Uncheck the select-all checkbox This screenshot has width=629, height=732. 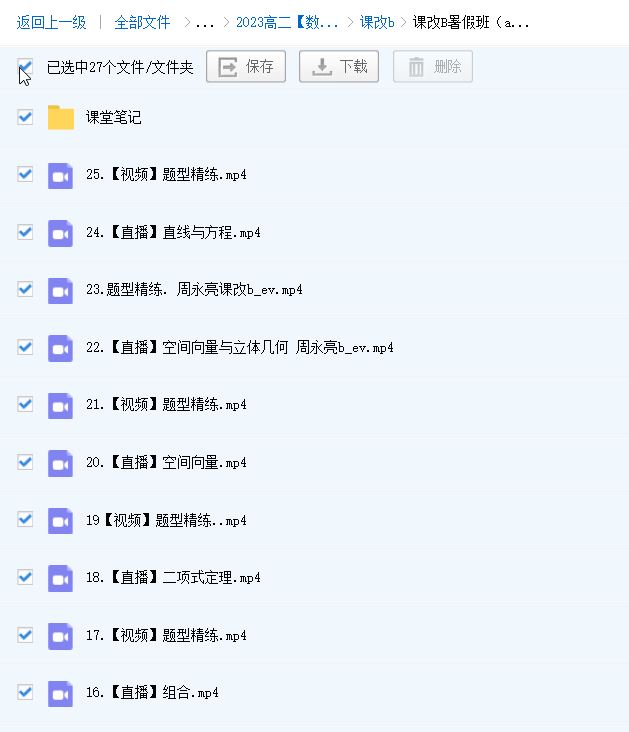point(25,68)
